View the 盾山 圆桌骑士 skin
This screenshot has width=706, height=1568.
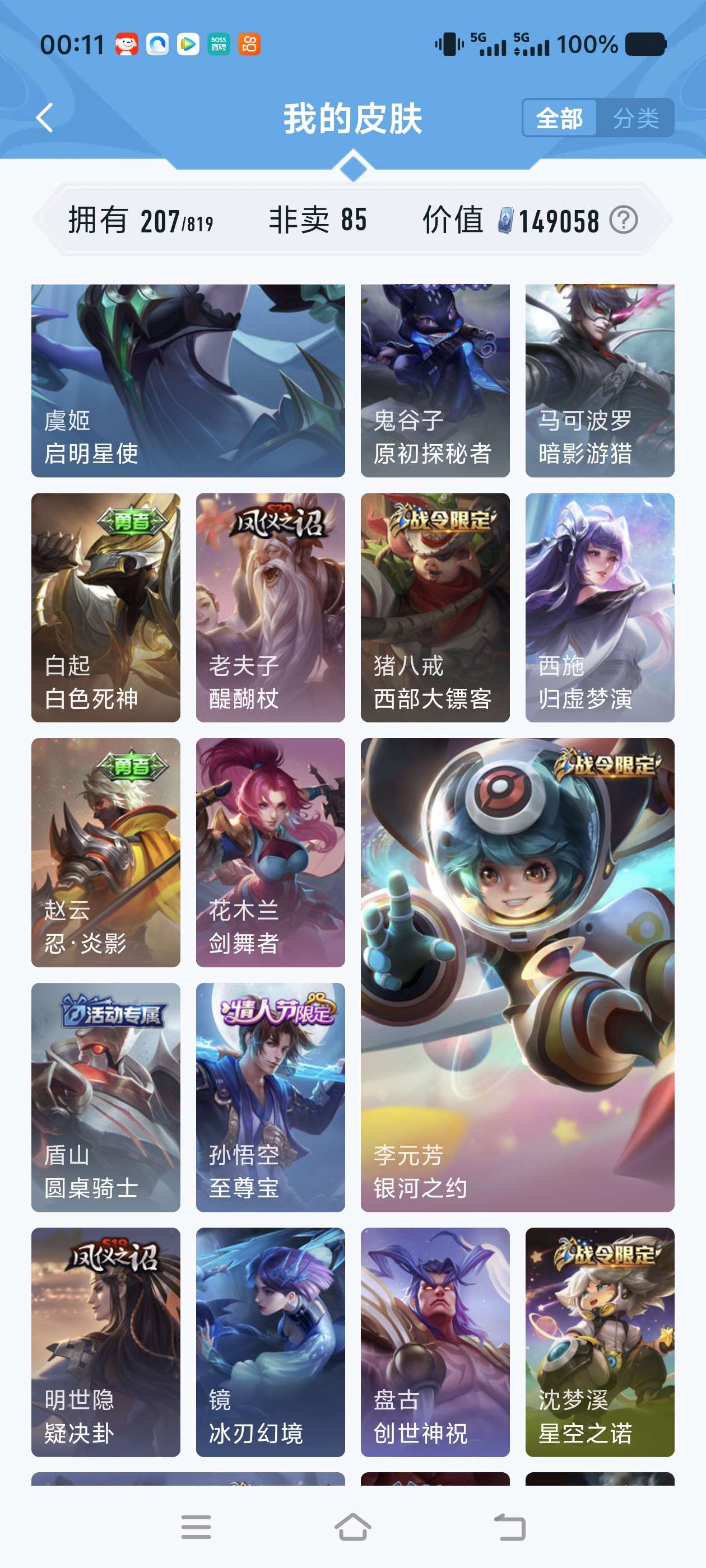[x=106, y=1098]
